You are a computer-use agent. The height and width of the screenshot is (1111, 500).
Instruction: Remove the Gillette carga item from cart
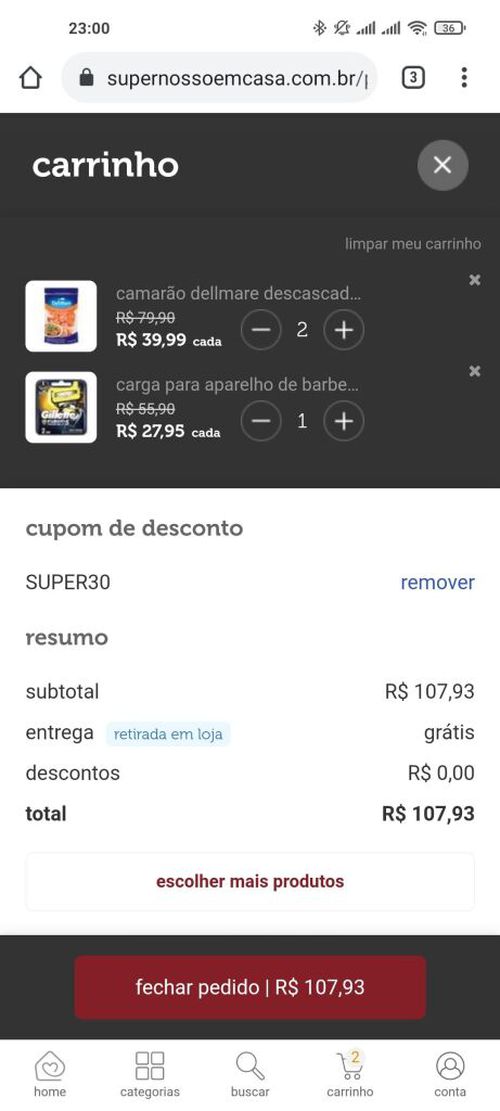(x=475, y=371)
